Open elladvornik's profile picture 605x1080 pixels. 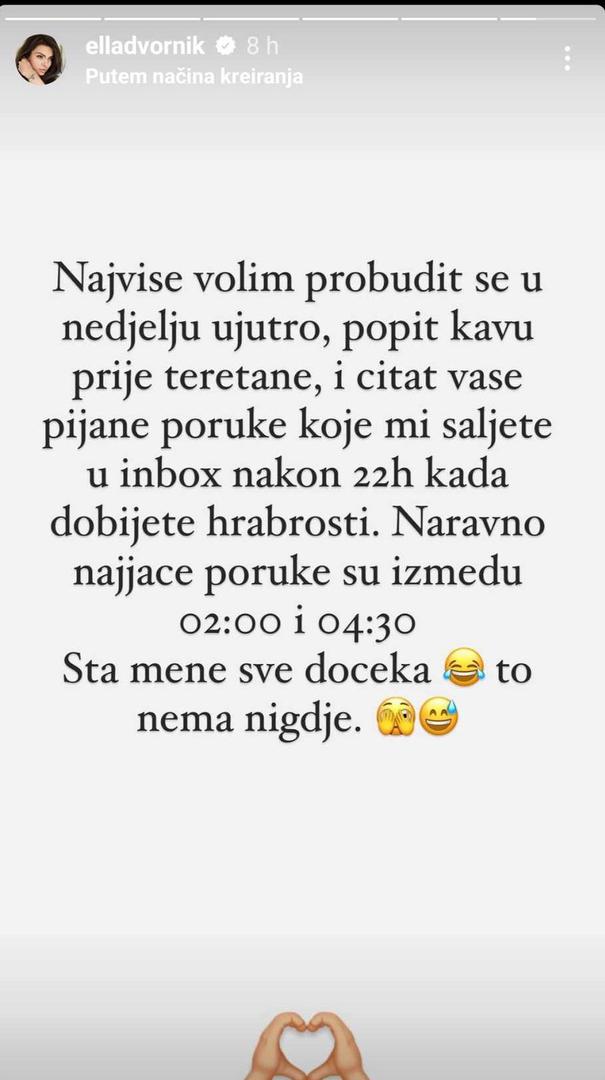point(40,60)
